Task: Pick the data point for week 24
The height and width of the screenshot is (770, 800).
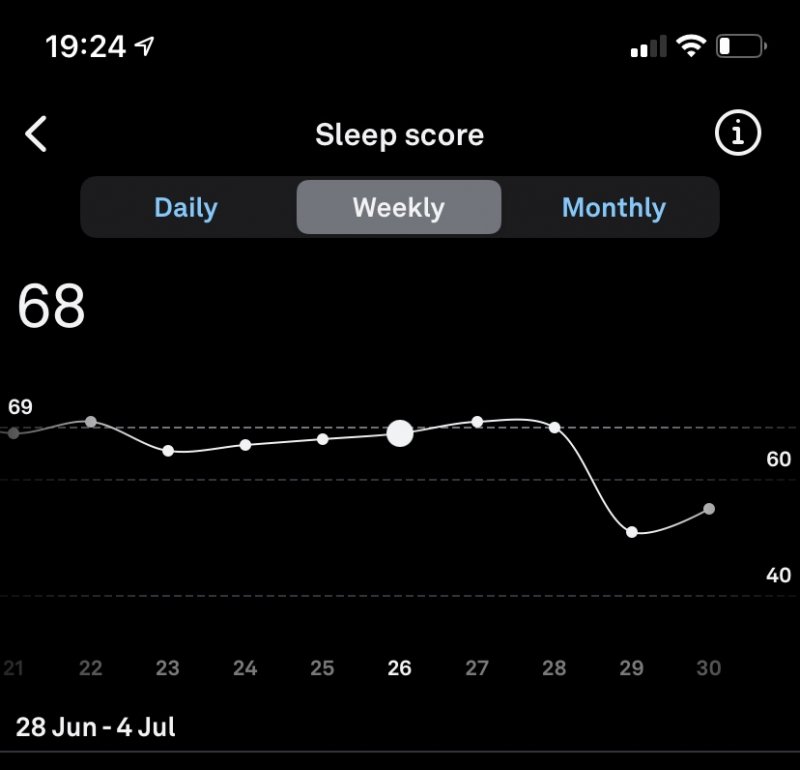Action: 245,445
